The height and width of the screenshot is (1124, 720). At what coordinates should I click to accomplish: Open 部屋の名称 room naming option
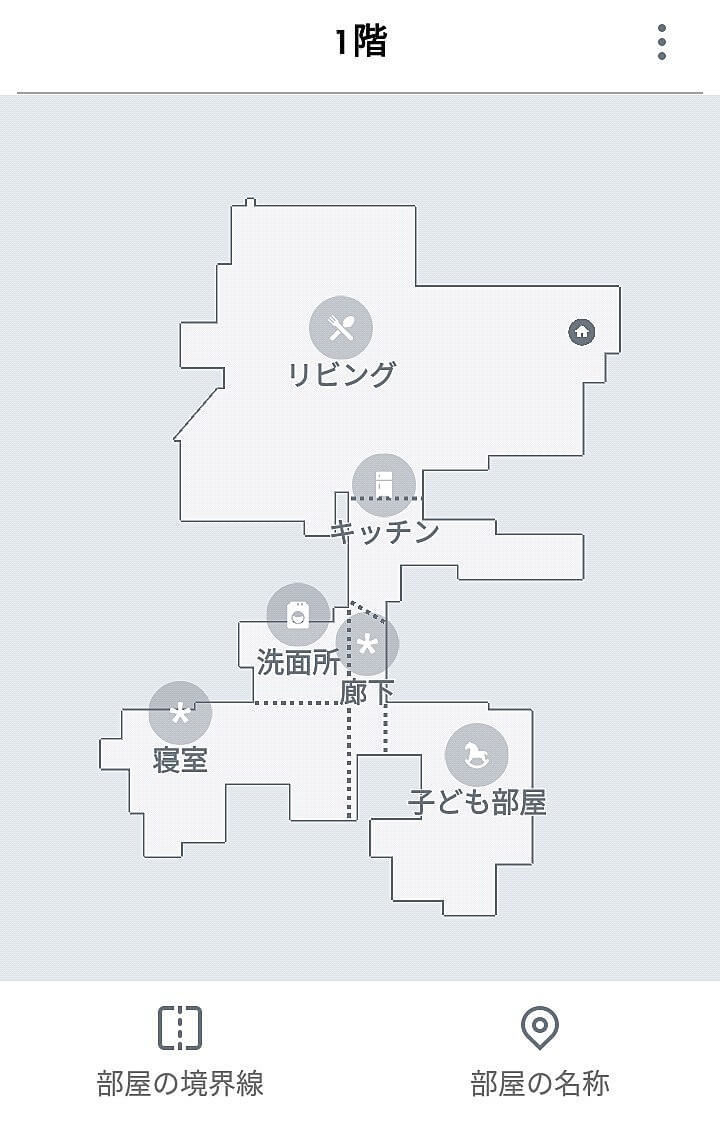tap(540, 1050)
